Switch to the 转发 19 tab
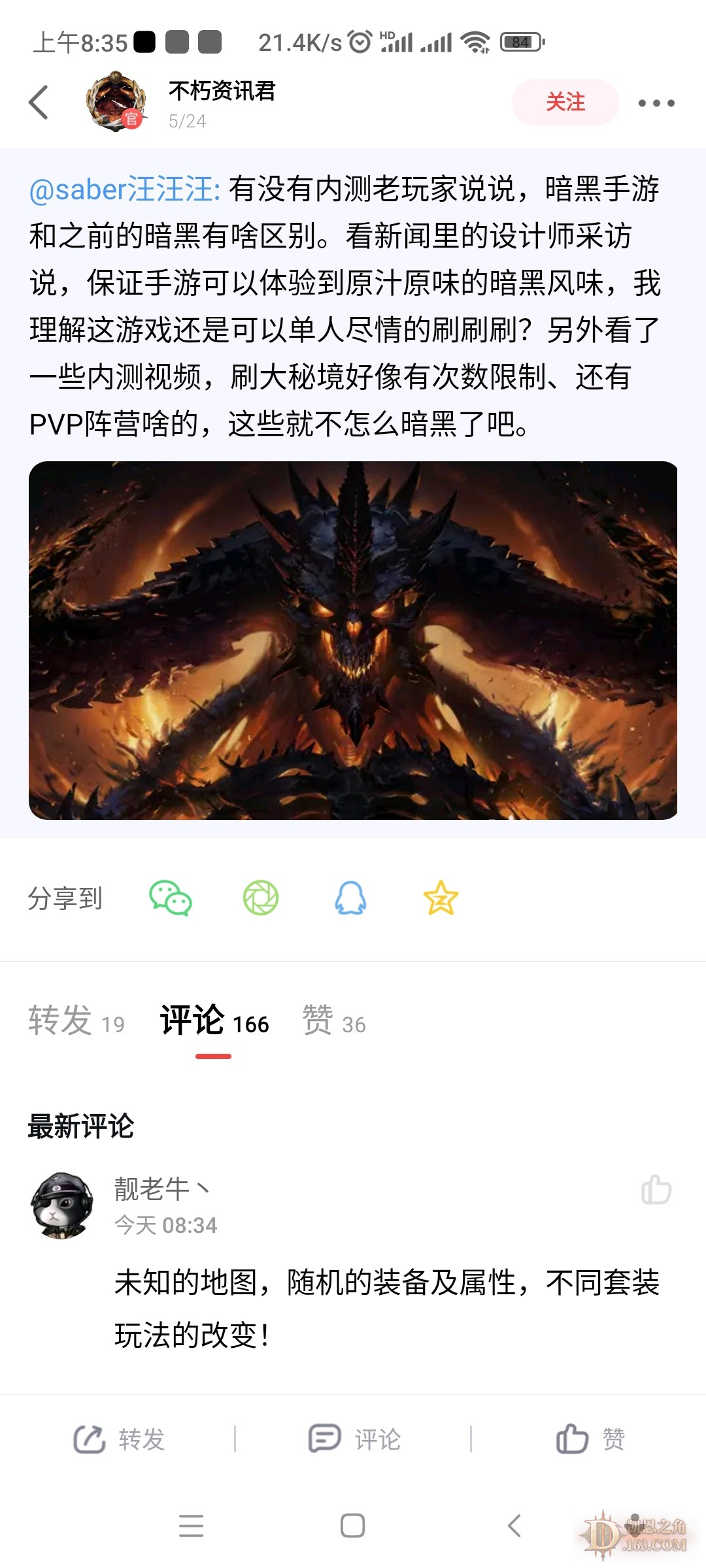The height and width of the screenshot is (1568, 706). [76, 1021]
